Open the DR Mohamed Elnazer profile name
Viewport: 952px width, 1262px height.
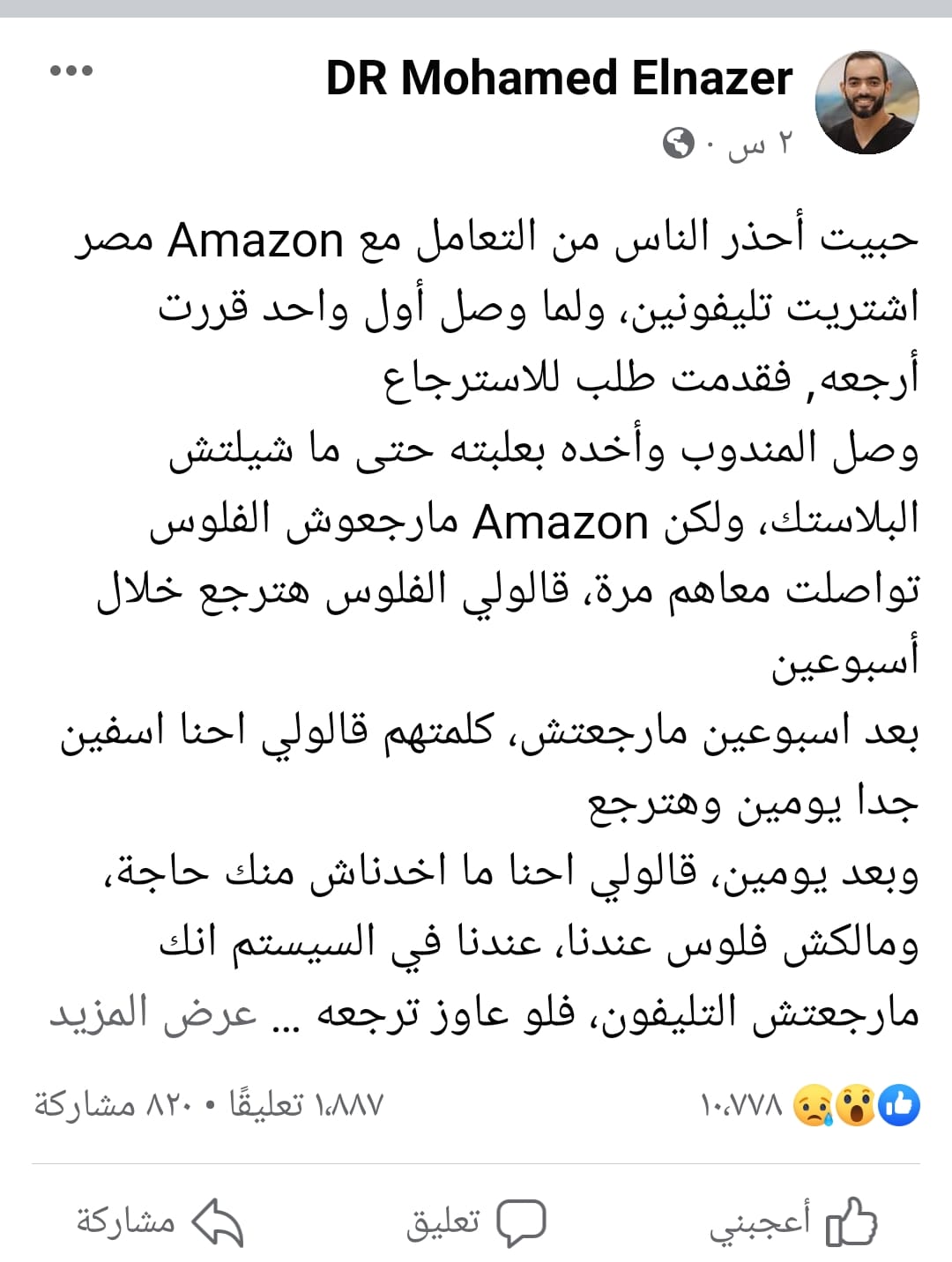tap(559, 78)
